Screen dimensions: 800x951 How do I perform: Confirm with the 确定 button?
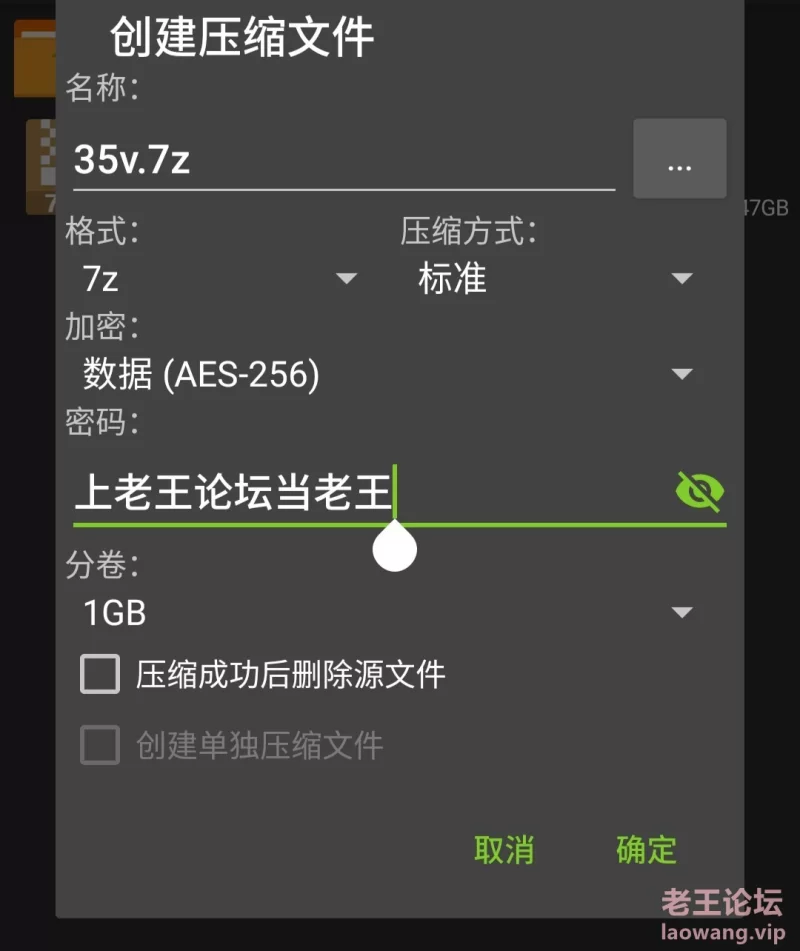coord(646,850)
